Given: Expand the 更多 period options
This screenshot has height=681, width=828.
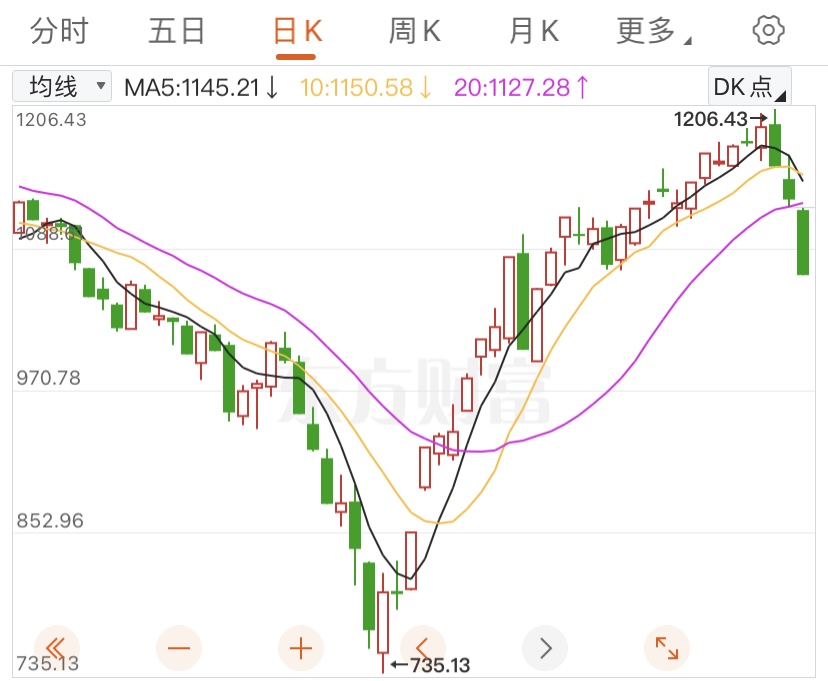Looking at the screenshot, I should [652, 31].
